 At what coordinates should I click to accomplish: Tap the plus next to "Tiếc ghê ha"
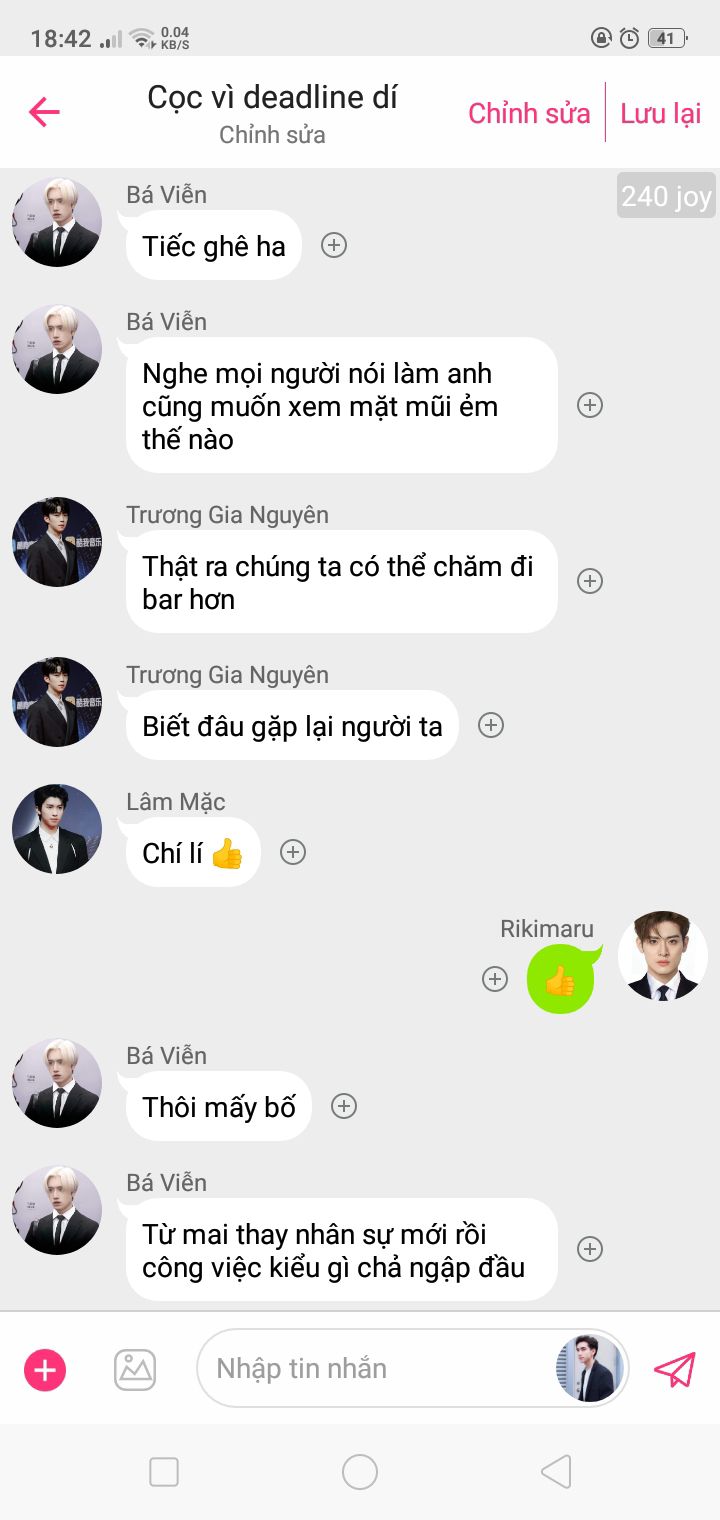(334, 245)
